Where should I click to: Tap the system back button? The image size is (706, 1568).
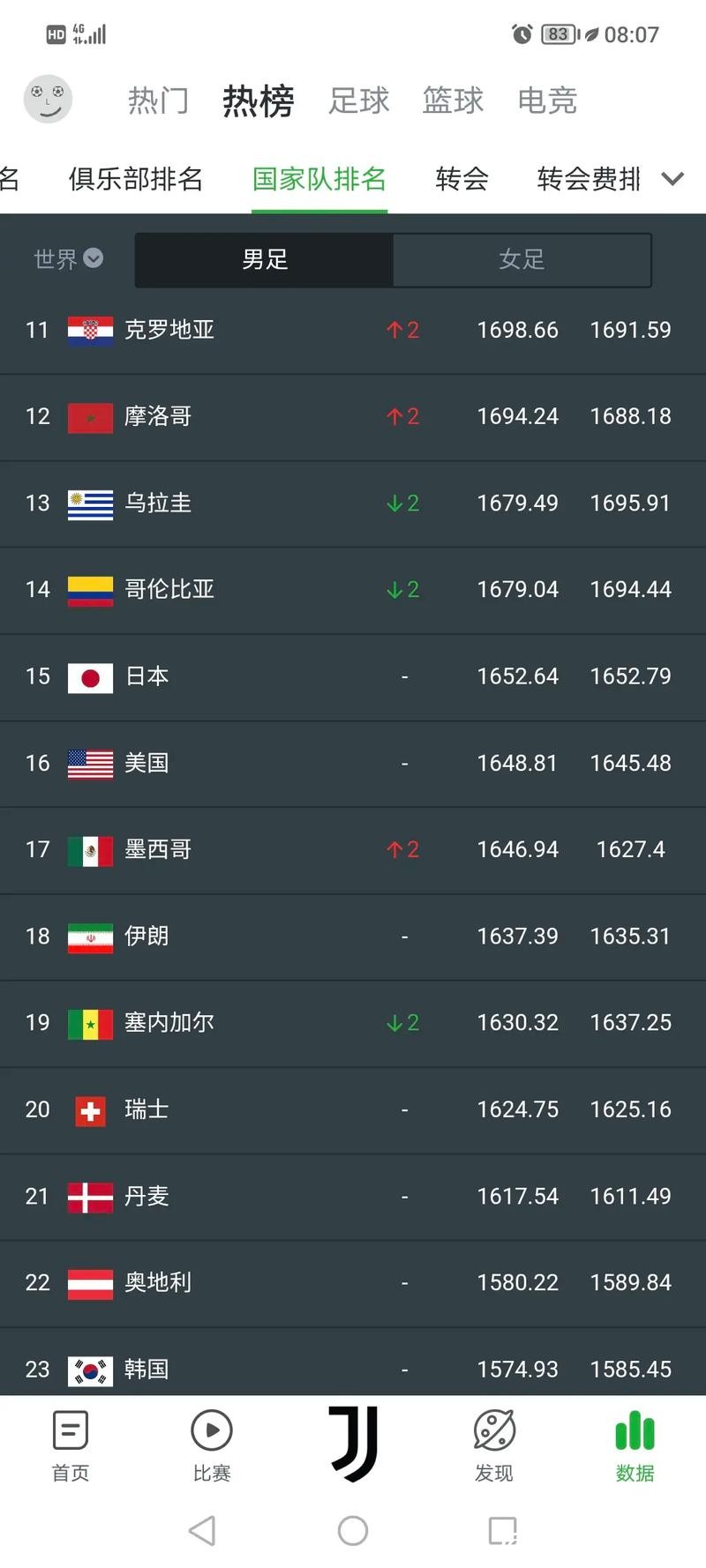coord(203,1531)
